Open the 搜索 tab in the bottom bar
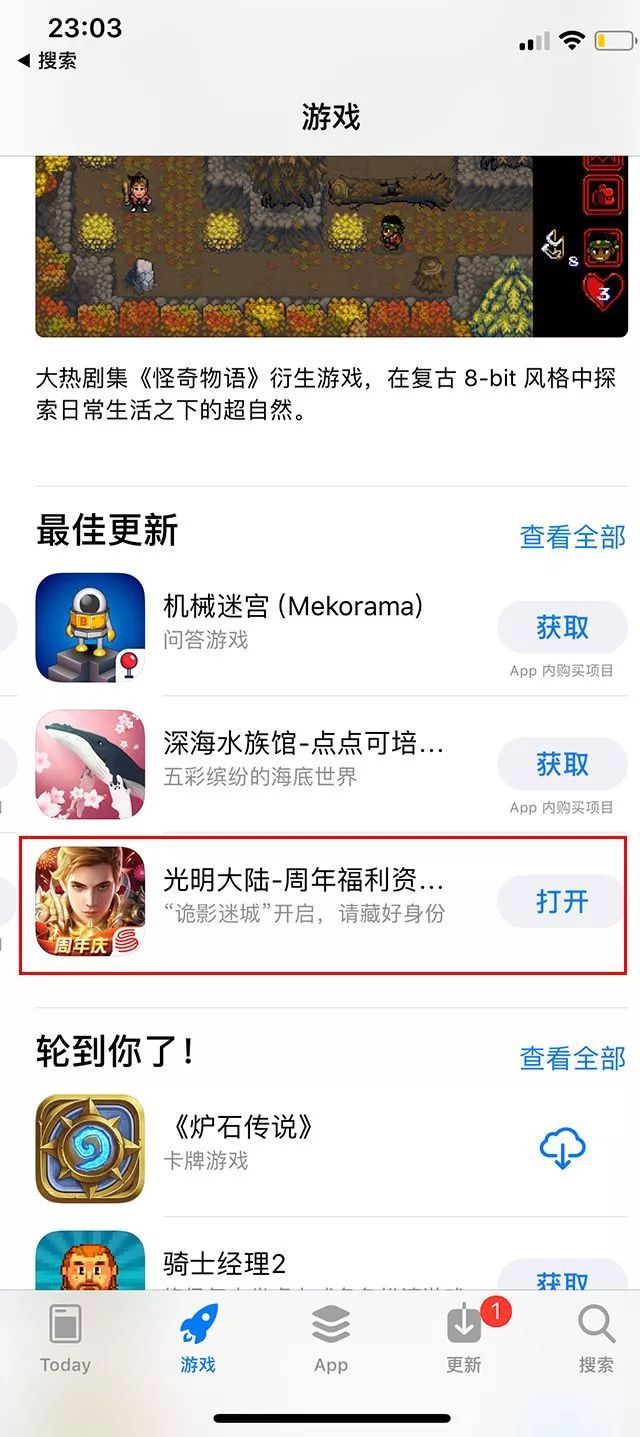The image size is (640, 1437). click(596, 1338)
